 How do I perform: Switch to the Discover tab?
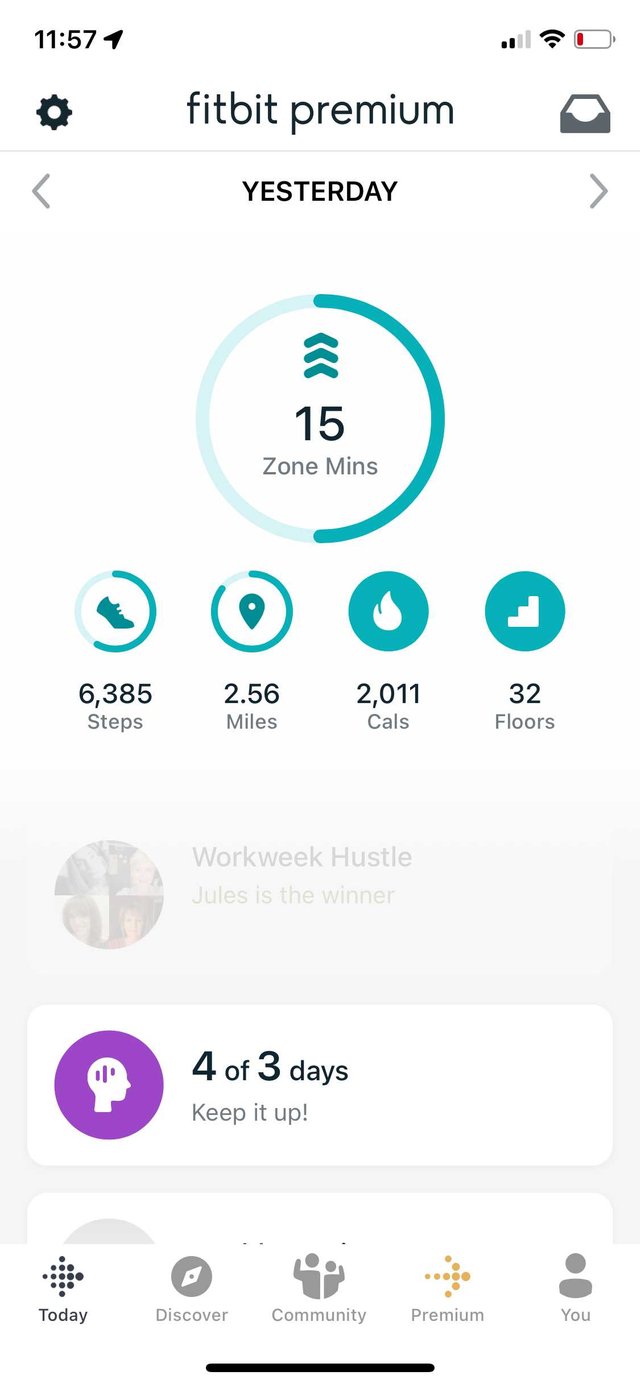pyautogui.click(x=191, y=1290)
